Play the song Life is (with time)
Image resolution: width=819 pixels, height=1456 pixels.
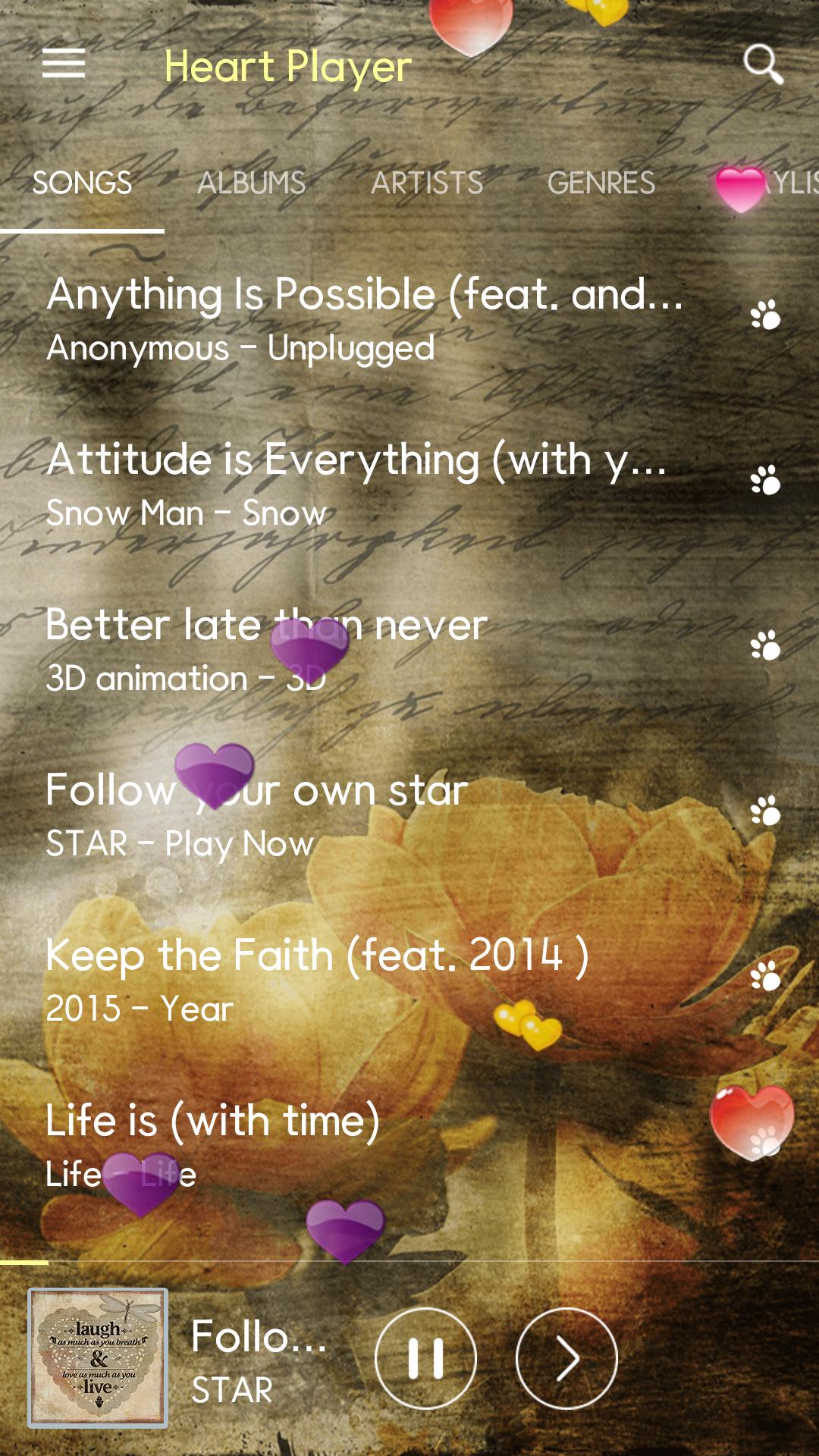(x=212, y=1145)
